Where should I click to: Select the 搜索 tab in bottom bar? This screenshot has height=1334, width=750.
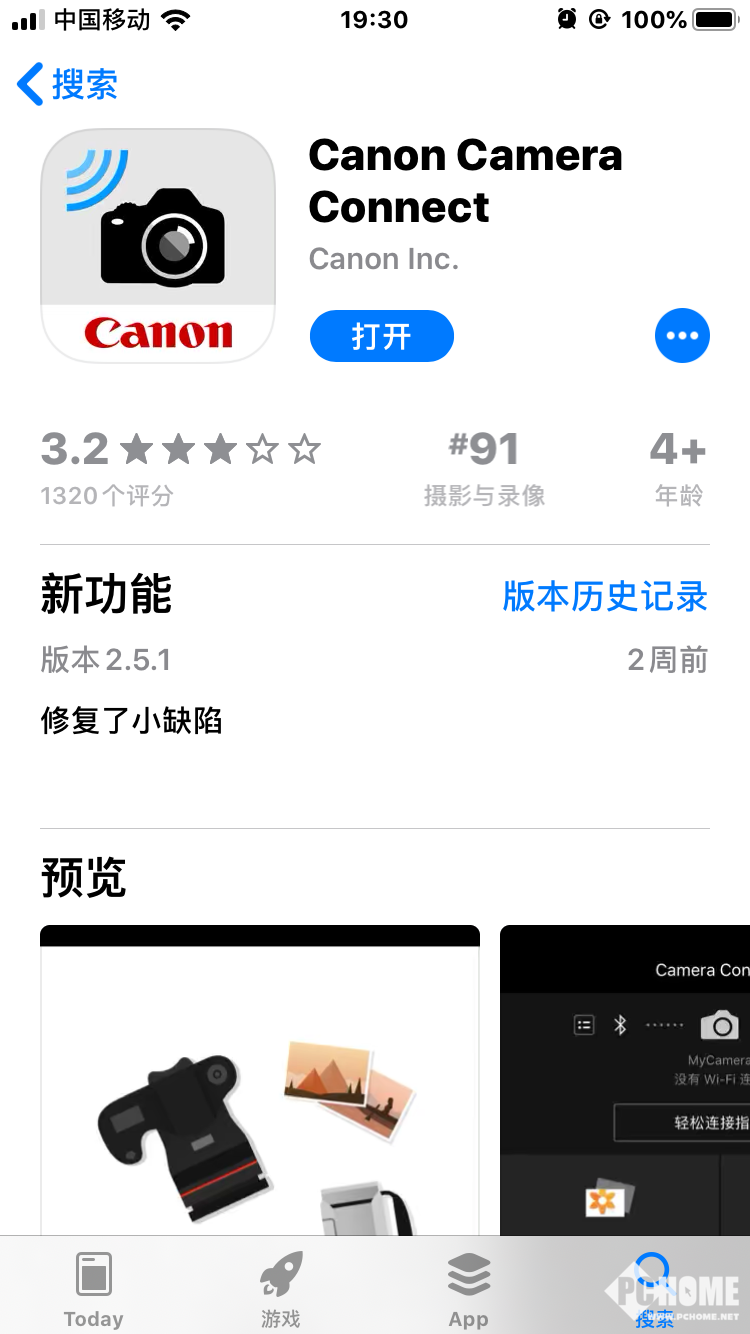click(655, 1289)
